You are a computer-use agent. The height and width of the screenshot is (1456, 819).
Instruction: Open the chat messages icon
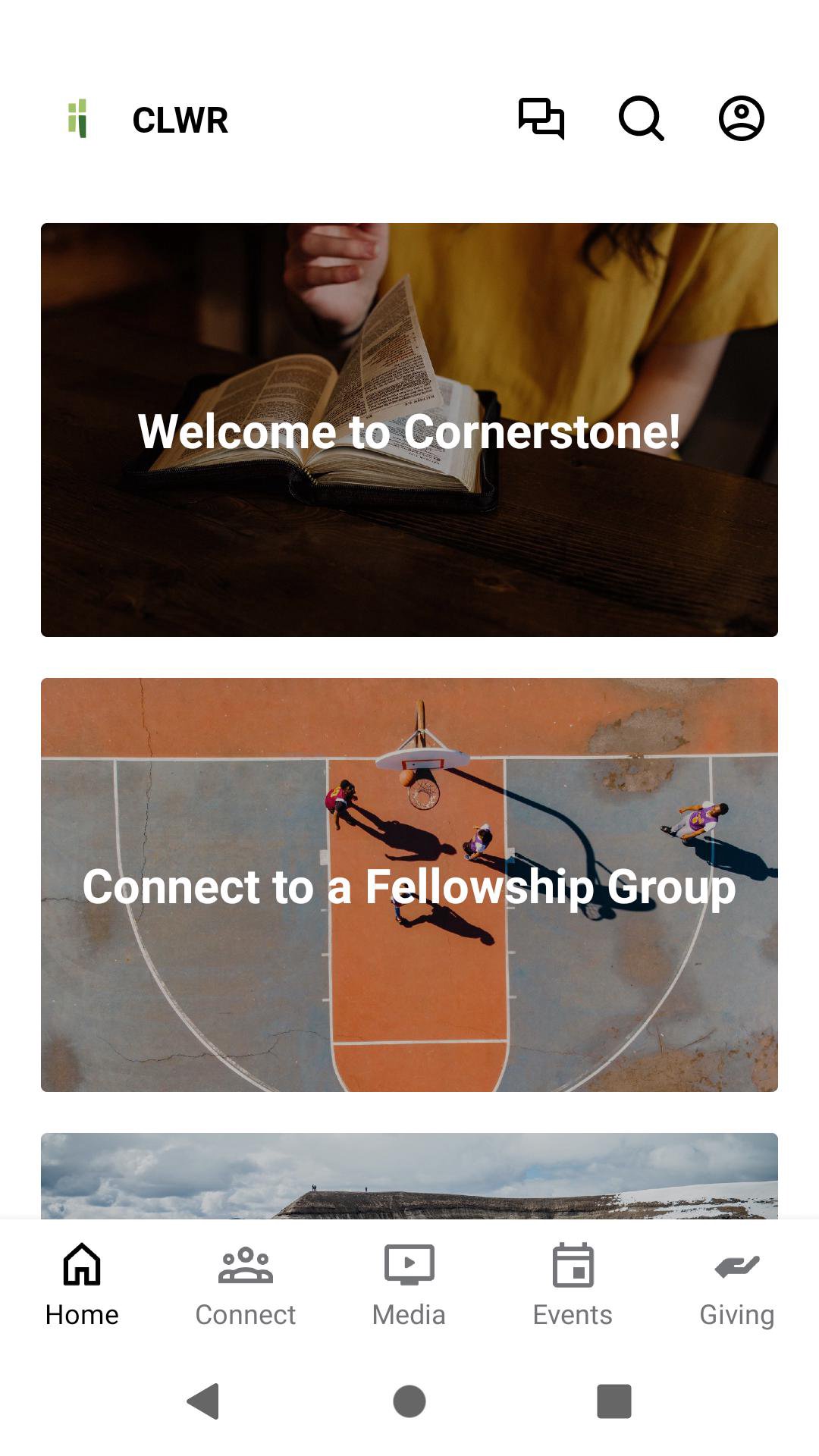coord(541,119)
